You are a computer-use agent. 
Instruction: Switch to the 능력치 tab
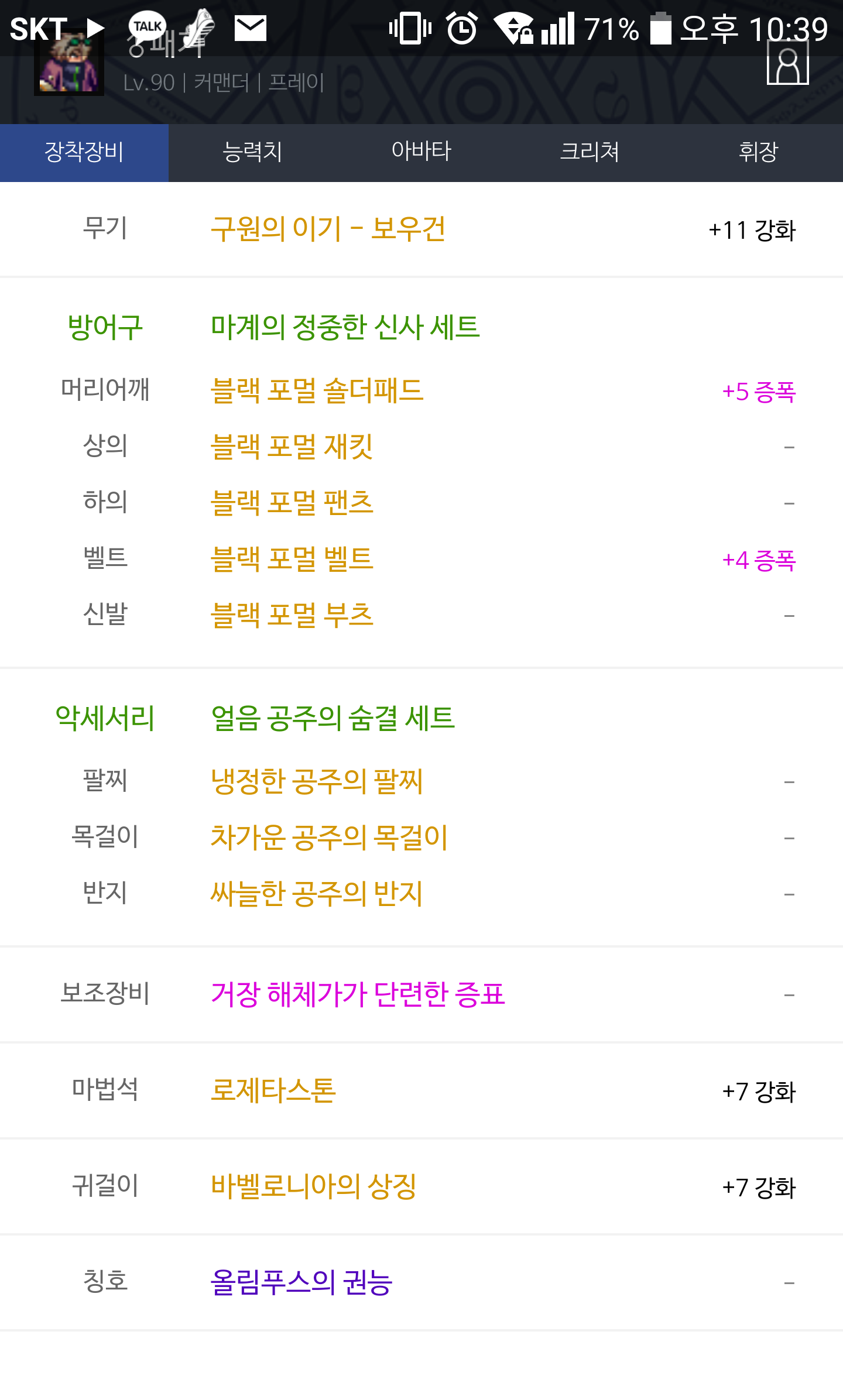point(252,152)
